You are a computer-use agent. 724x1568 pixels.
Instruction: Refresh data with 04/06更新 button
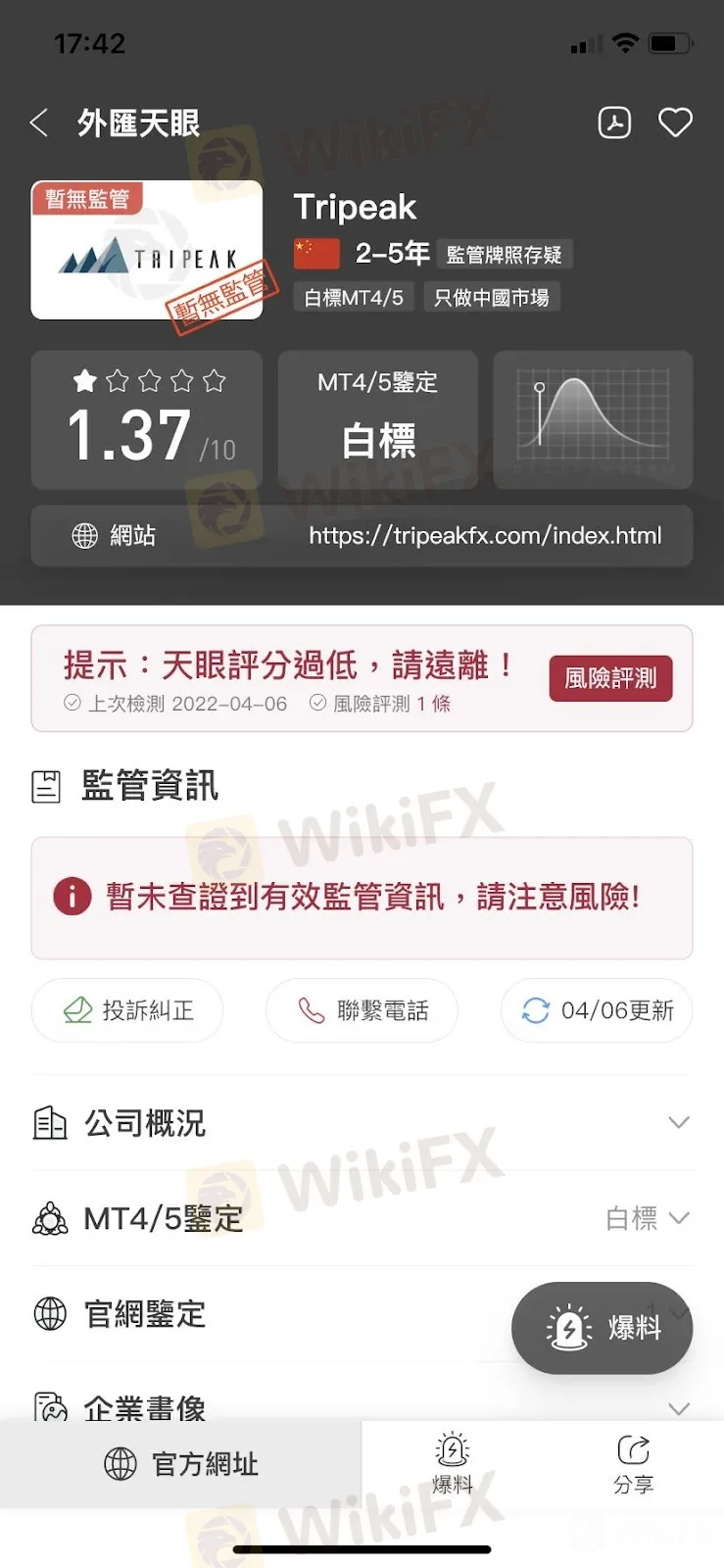point(597,1010)
